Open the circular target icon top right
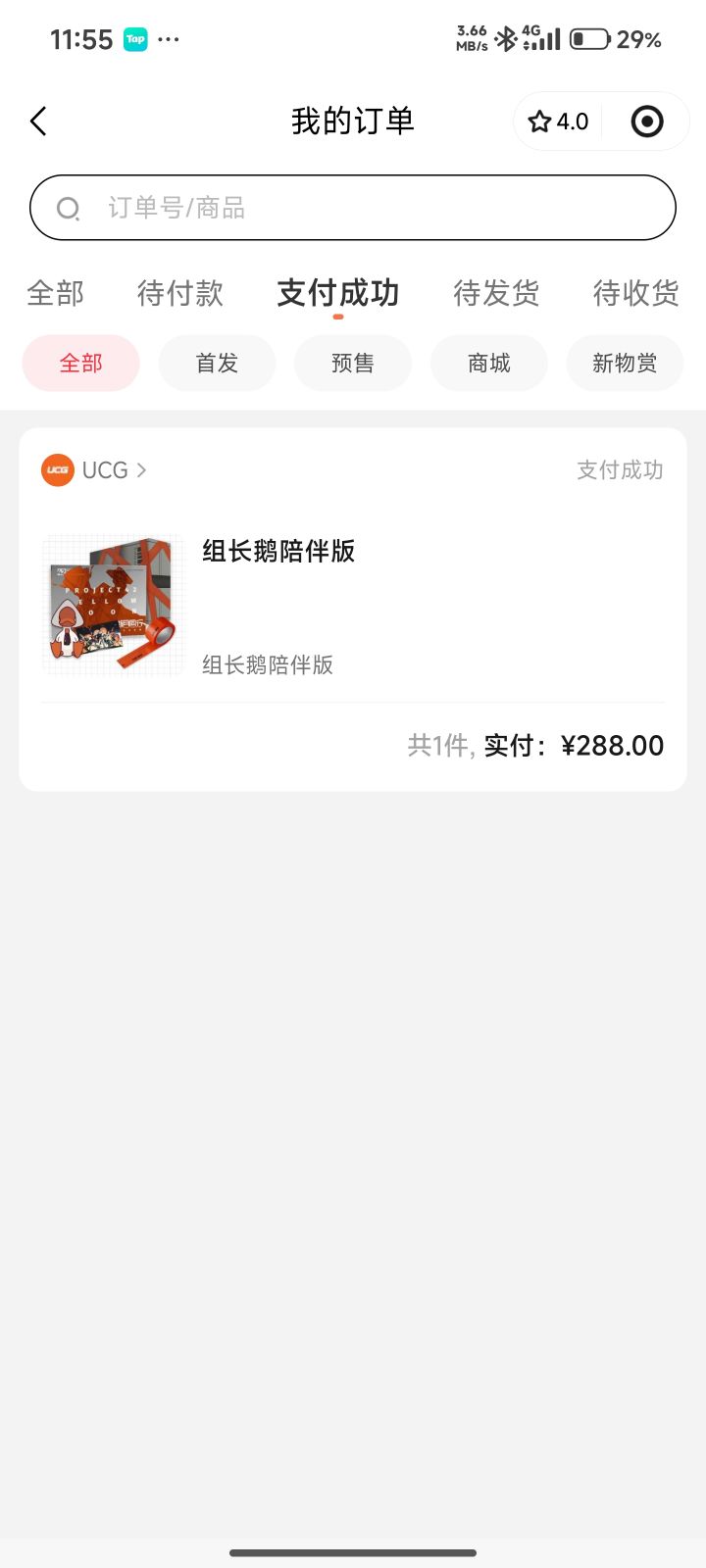The height and width of the screenshot is (1568, 706). click(647, 121)
